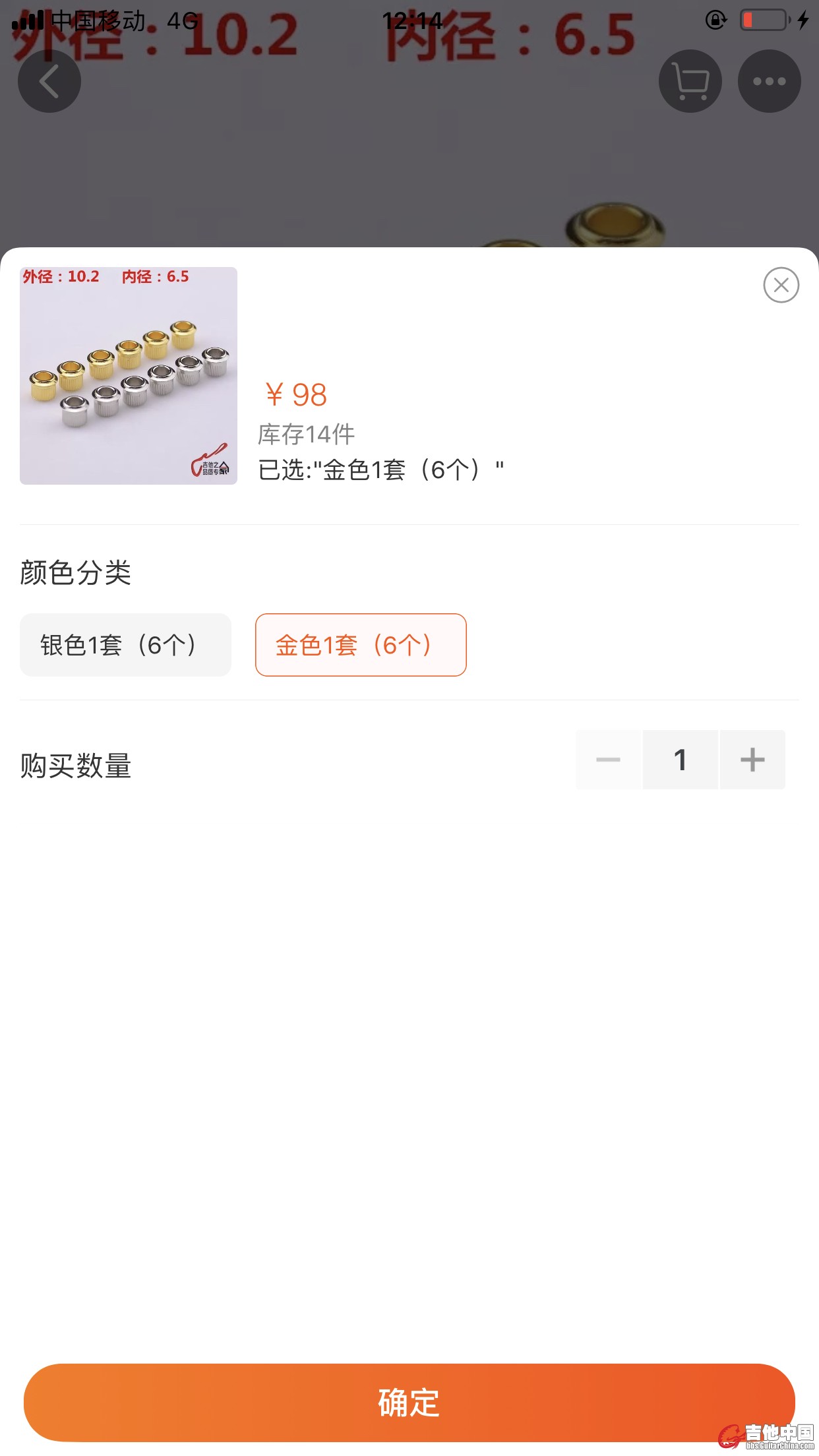Image resolution: width=819 pixels, height=1456 pixels.
Task: Decrease purchase quantity with minus button
Action: (608, 760)
